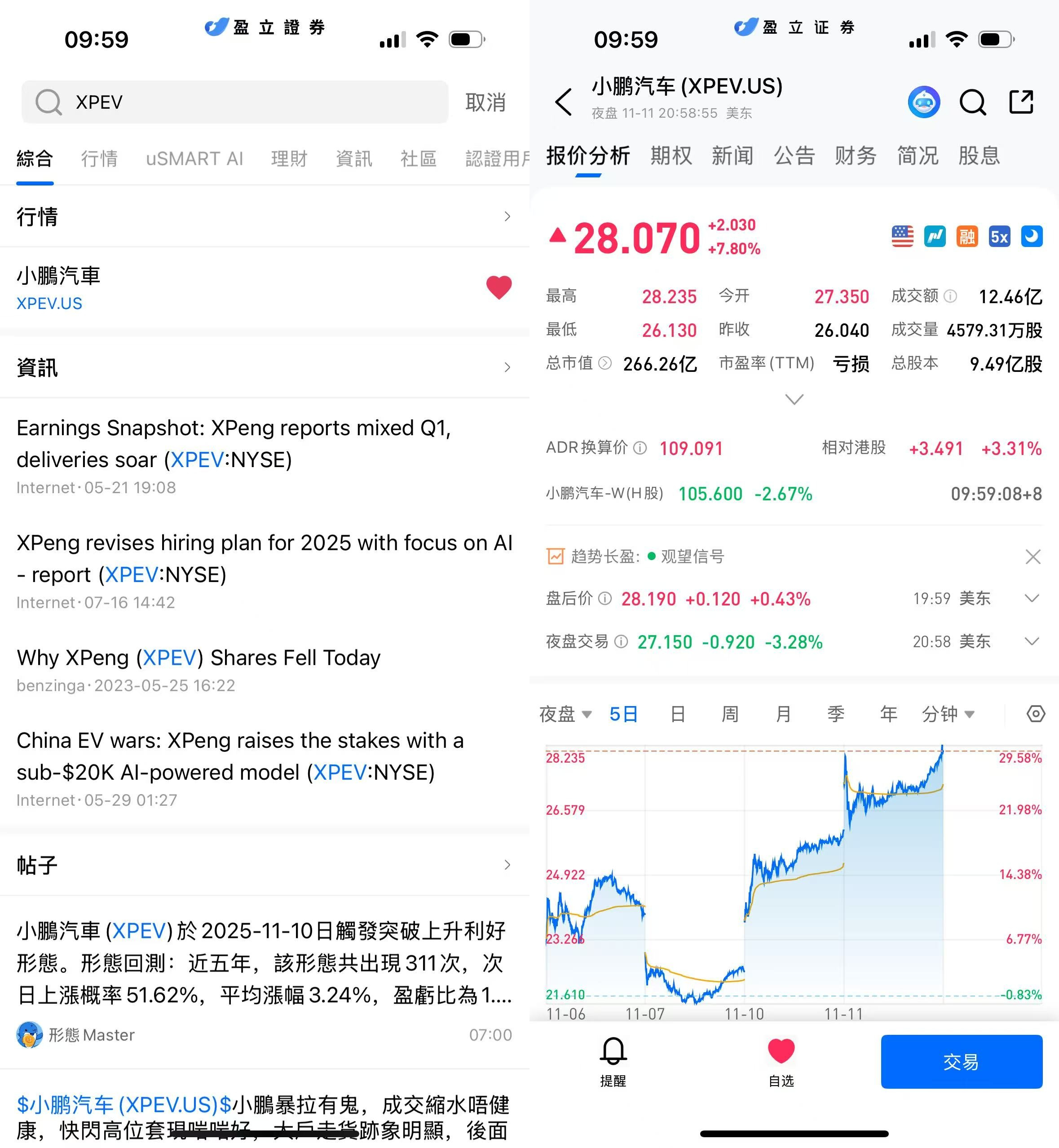Open the 夜盘 chart session dropdown

565,714
